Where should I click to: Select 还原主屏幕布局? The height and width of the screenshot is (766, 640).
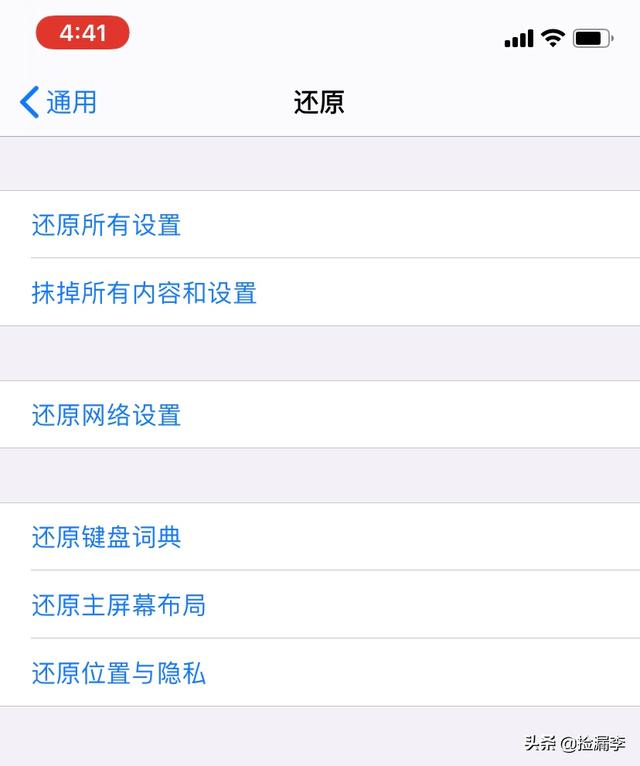(320, 604)
